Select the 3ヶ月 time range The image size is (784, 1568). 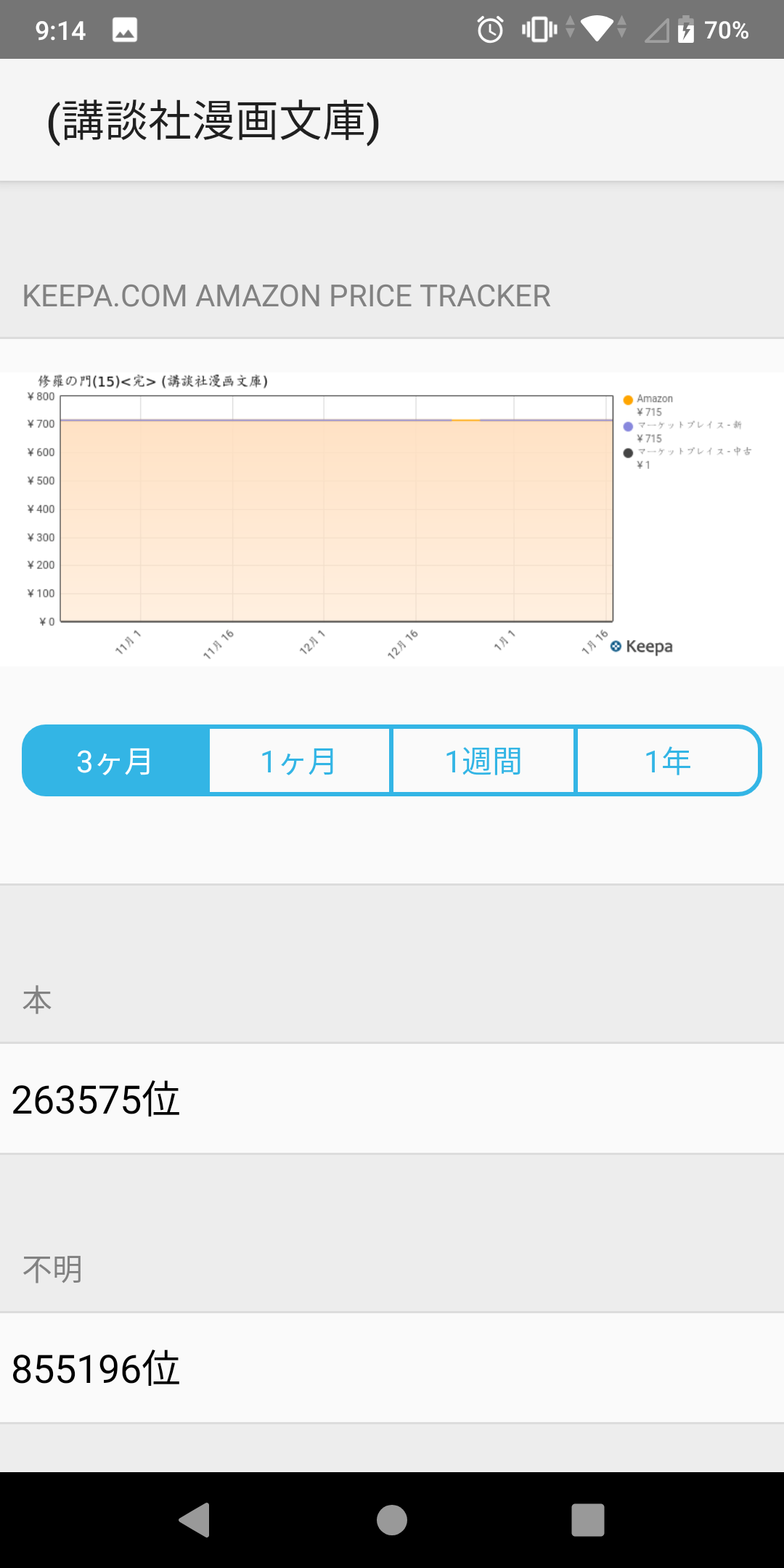pyautogui.click(x=115, y=761)
